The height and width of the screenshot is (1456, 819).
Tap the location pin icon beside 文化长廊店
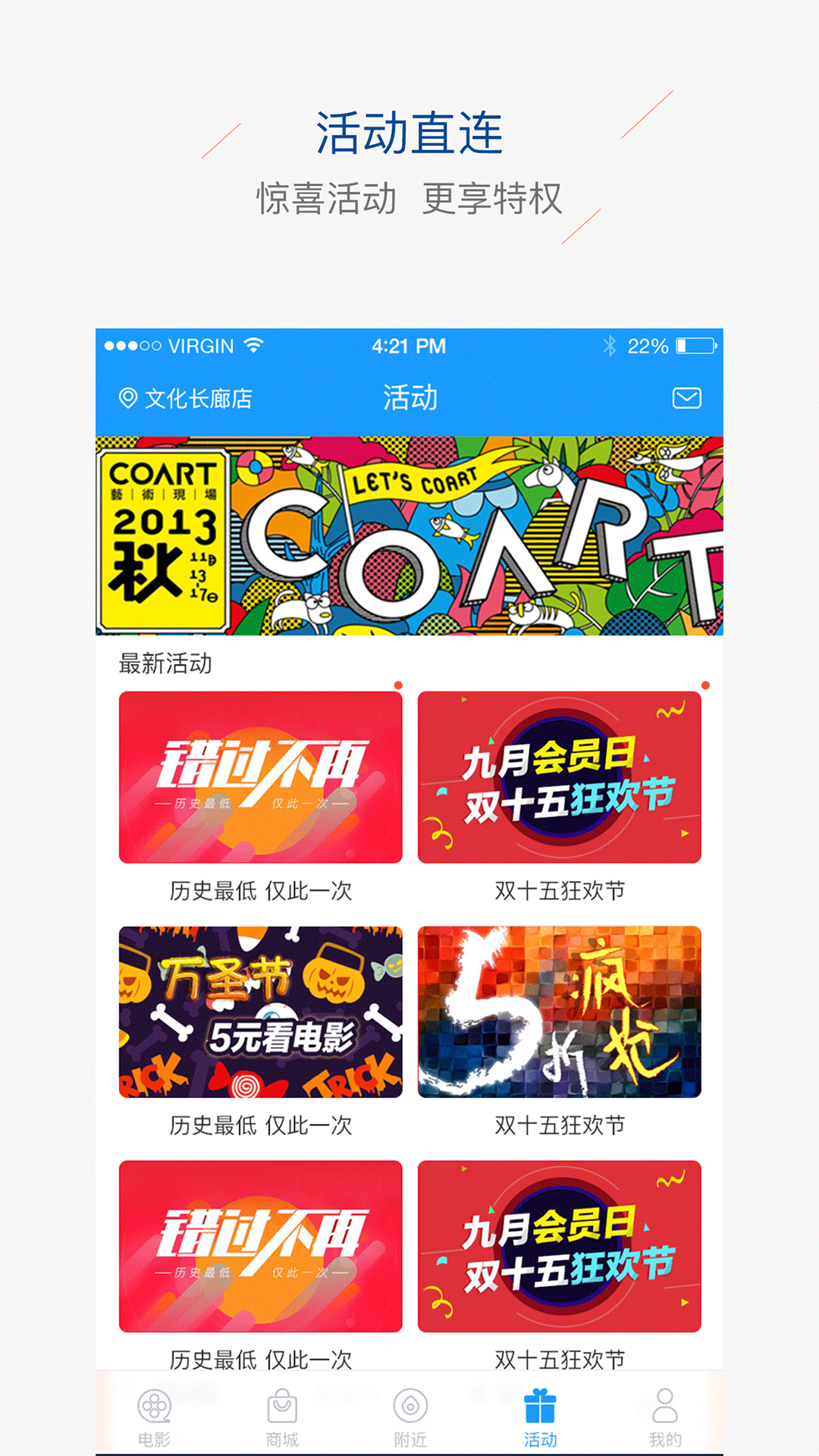tap(126, 396)
